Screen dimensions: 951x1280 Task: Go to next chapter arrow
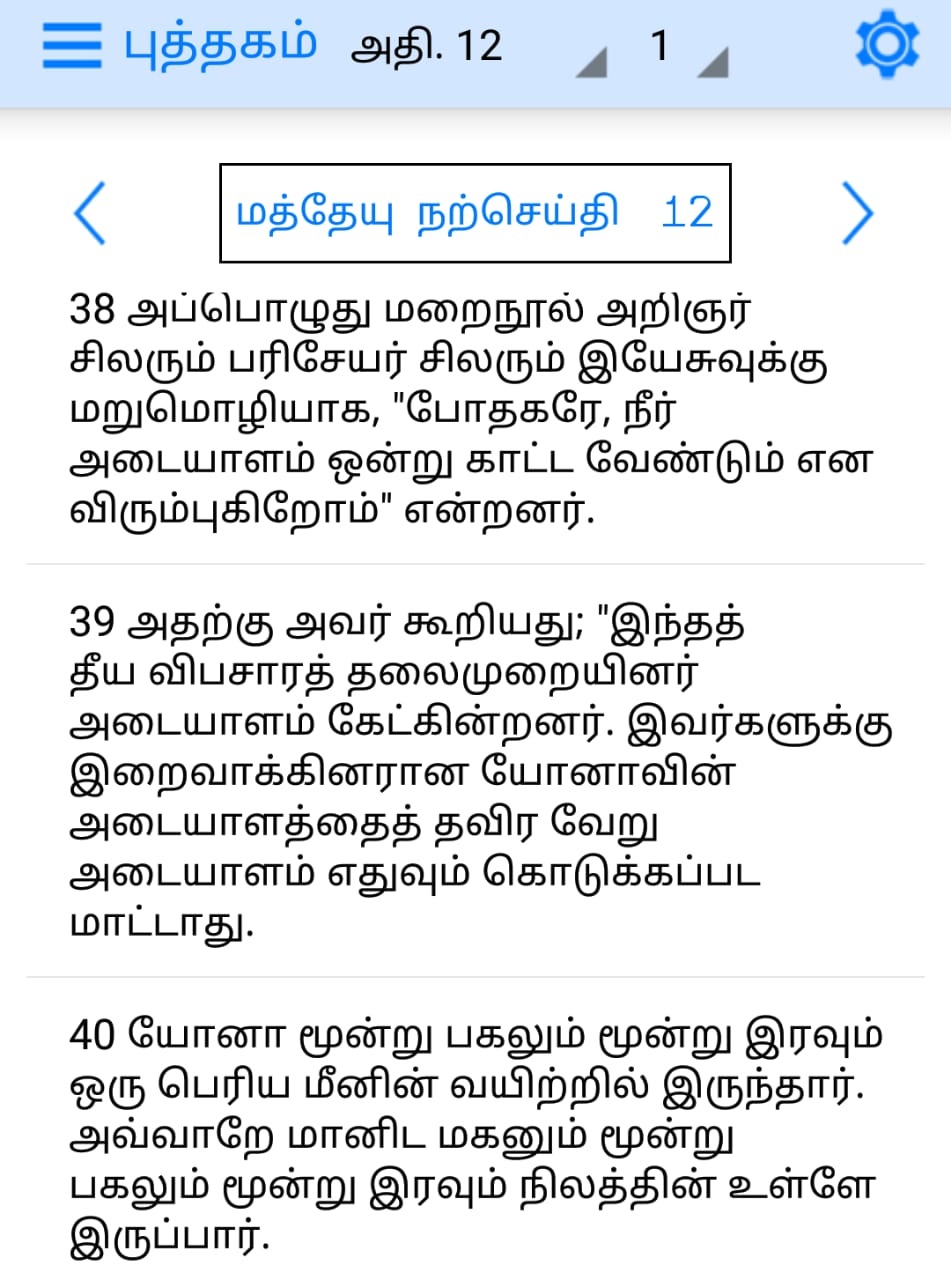click(x=858, y=213)
